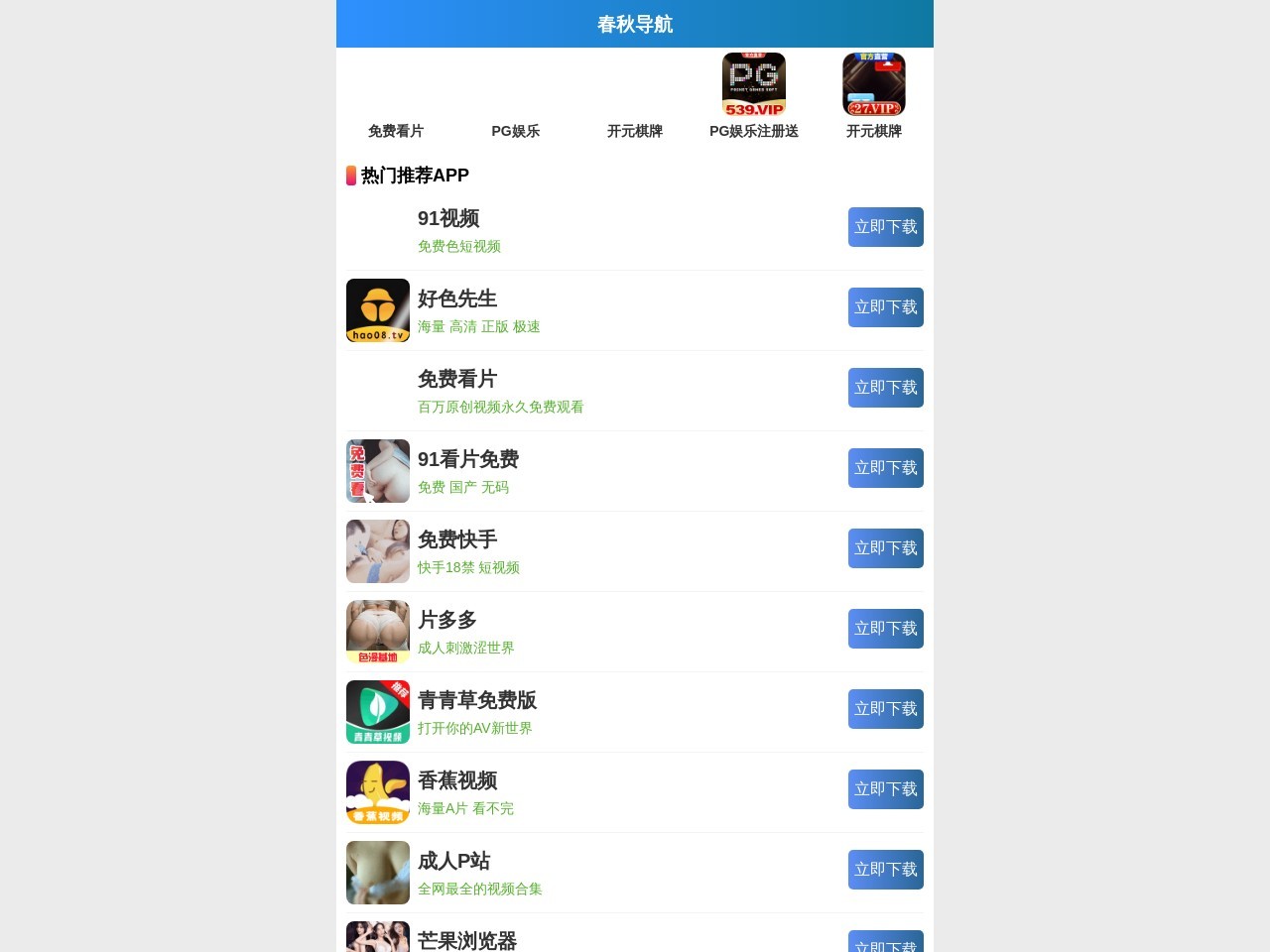Open the 好色先生 app entry
The width and height of the screenshot is (1270, 952).
tap(457, 298)
